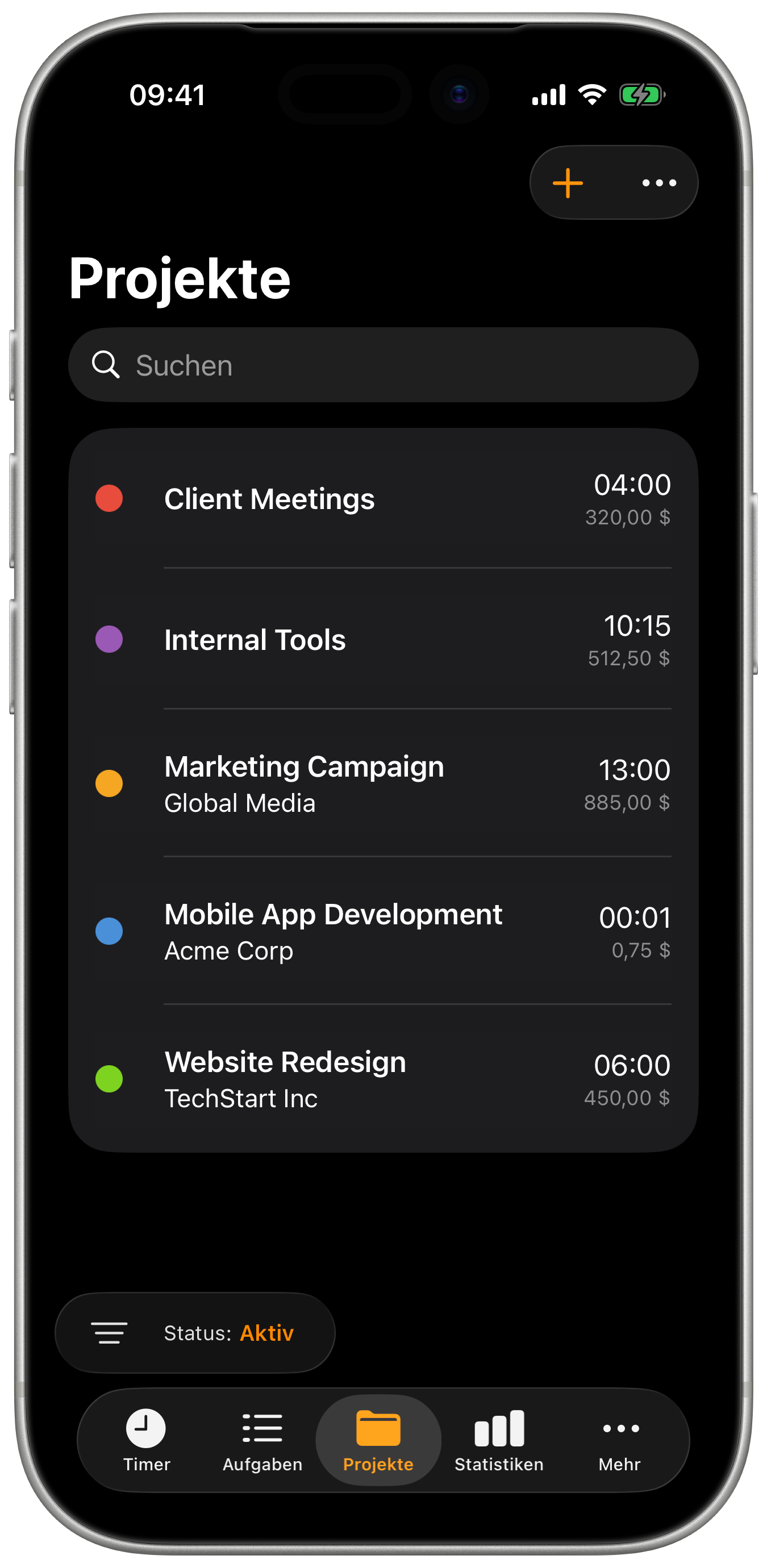Open the Website Redesign project

point(383,1079)
